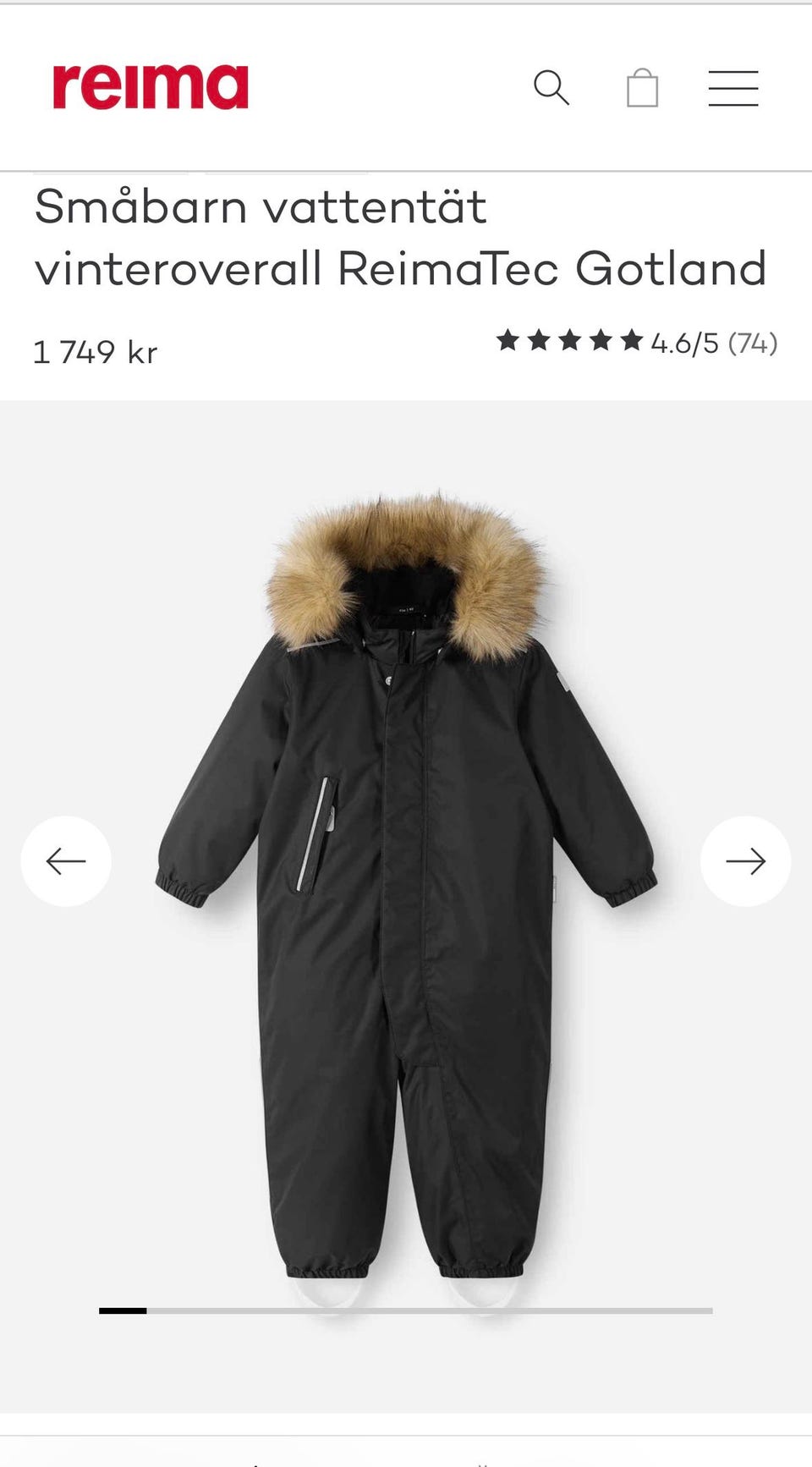The width and height of the screenshot is (812, 1467).
Task: Show the previous product image
Action: click(x=66, y=861)
